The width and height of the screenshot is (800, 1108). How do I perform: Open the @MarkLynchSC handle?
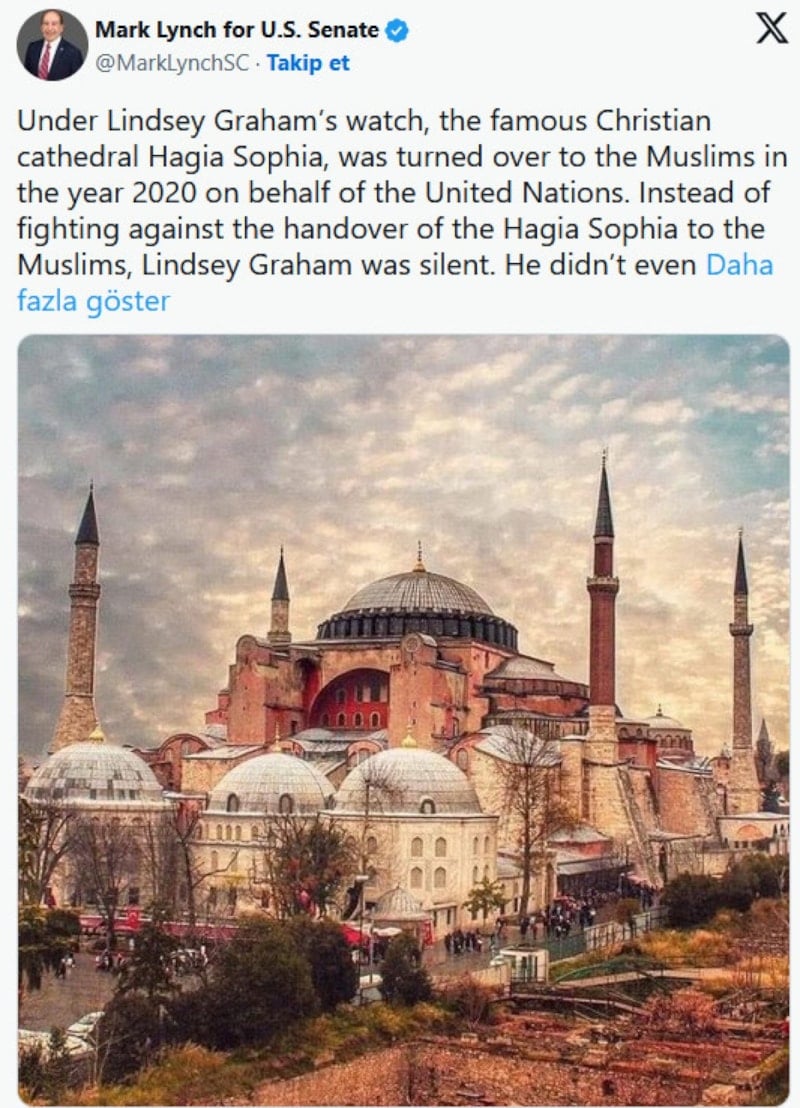point(172,63)
